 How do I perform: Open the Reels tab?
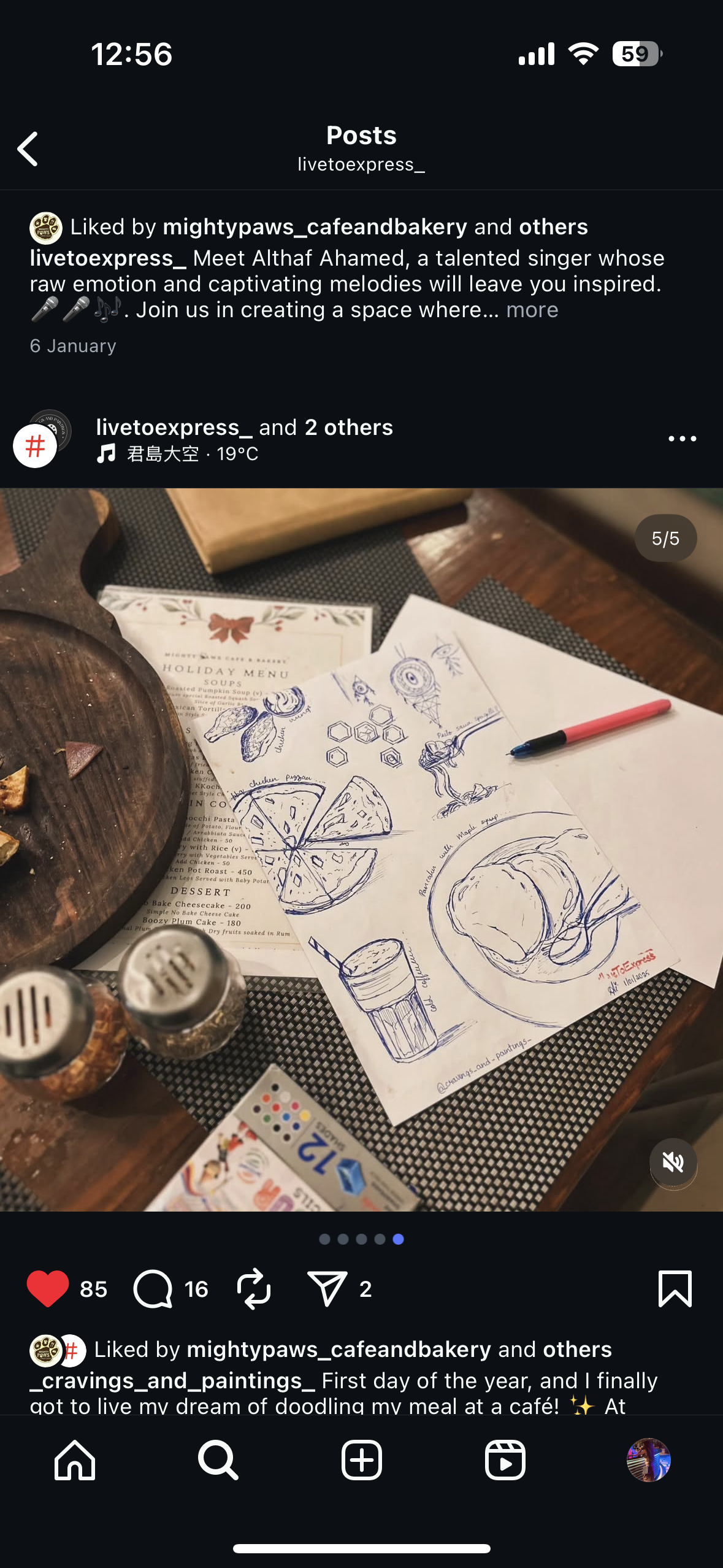click(x=505, y=1460)
